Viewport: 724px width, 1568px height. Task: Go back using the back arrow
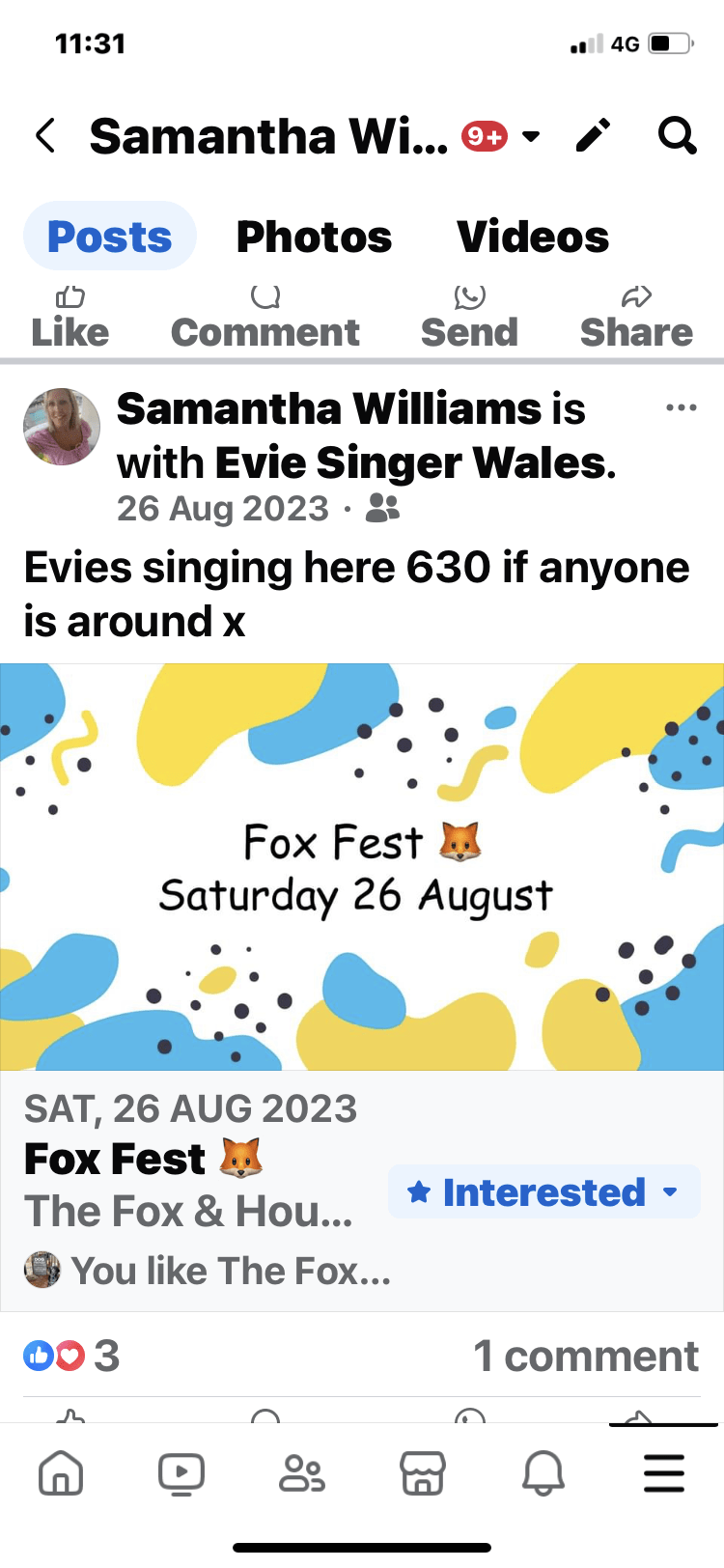pos(45,136)
